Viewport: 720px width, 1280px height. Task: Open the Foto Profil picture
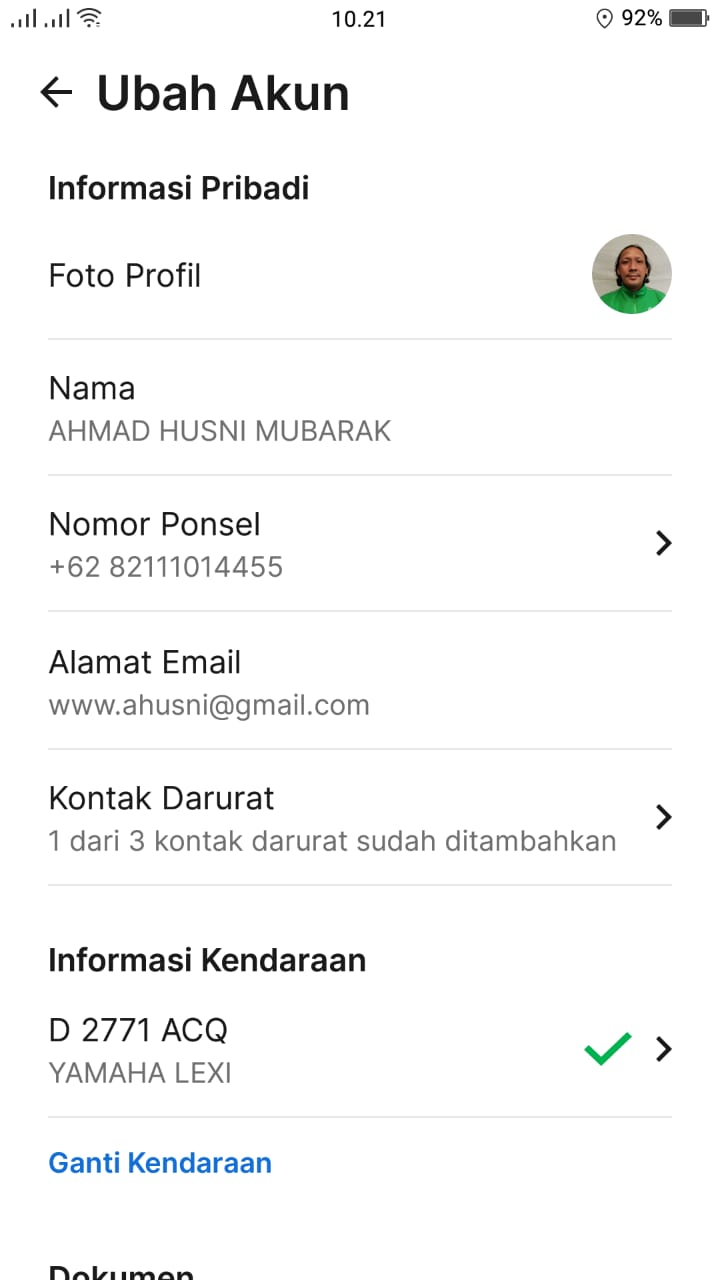631,274
